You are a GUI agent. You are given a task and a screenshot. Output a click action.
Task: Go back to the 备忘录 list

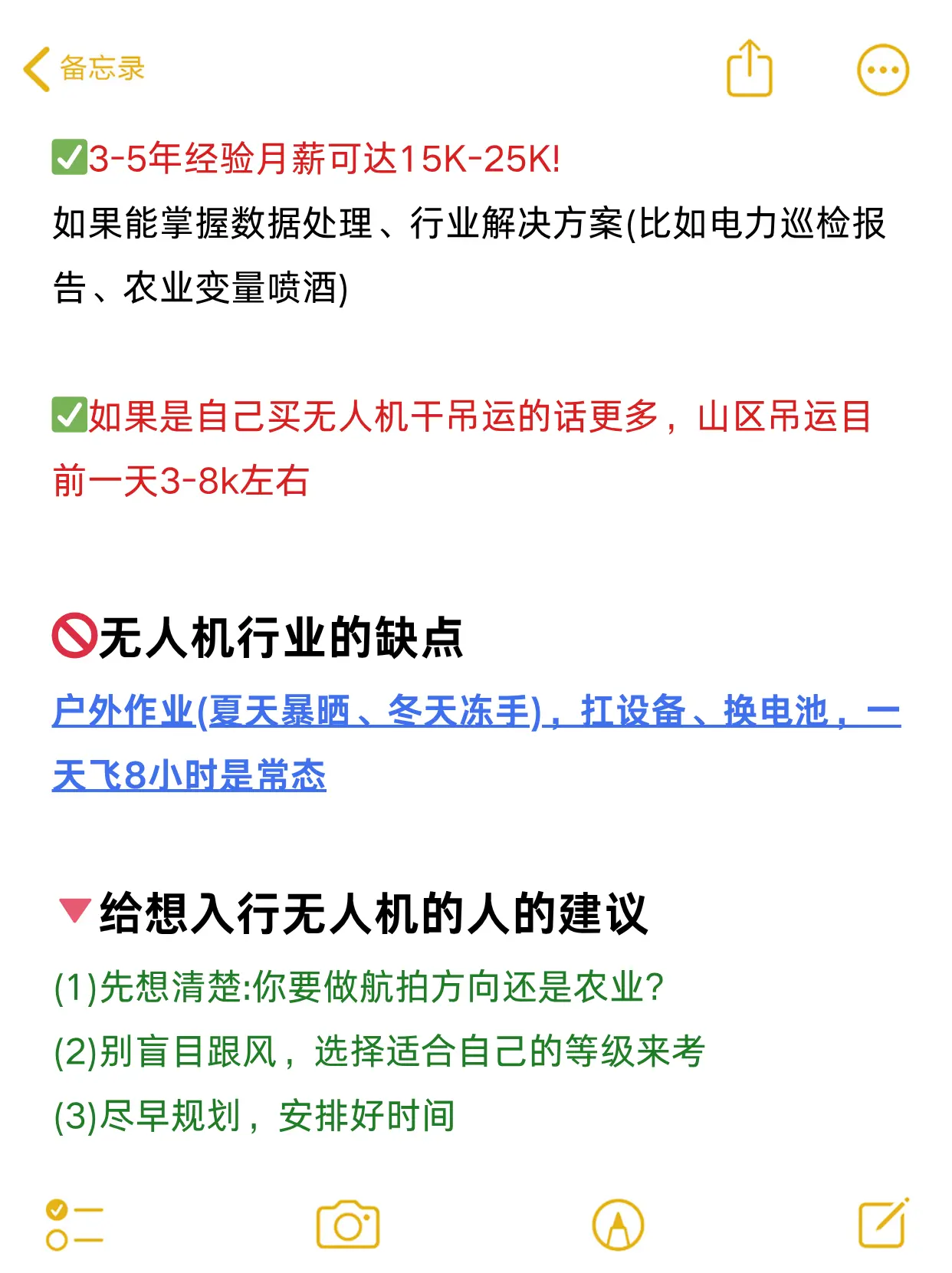[83, 69]
